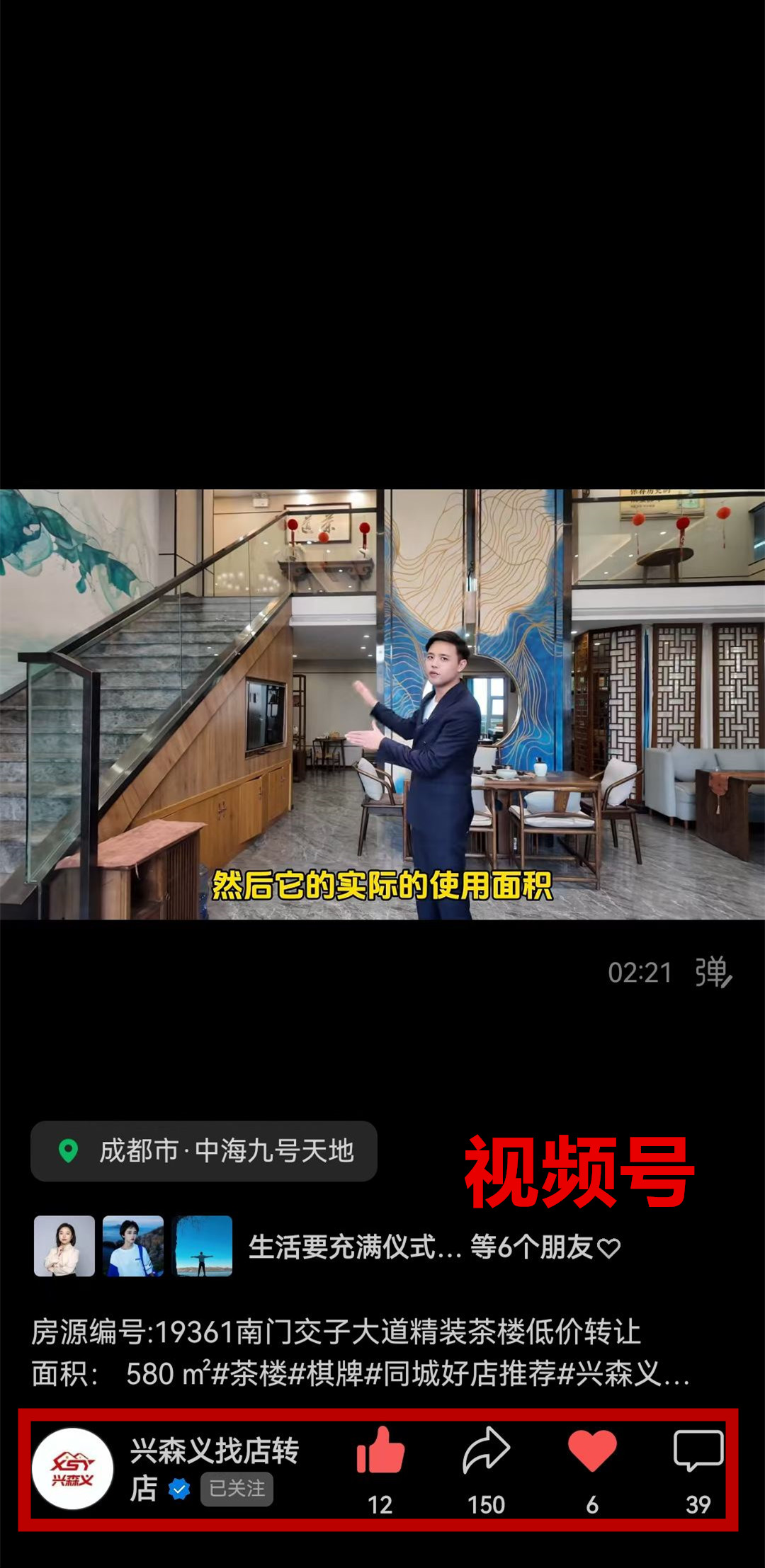Share the video via the arrow icon
Viewport: 765px width, 1568px height.
[x=486, y=1451]
